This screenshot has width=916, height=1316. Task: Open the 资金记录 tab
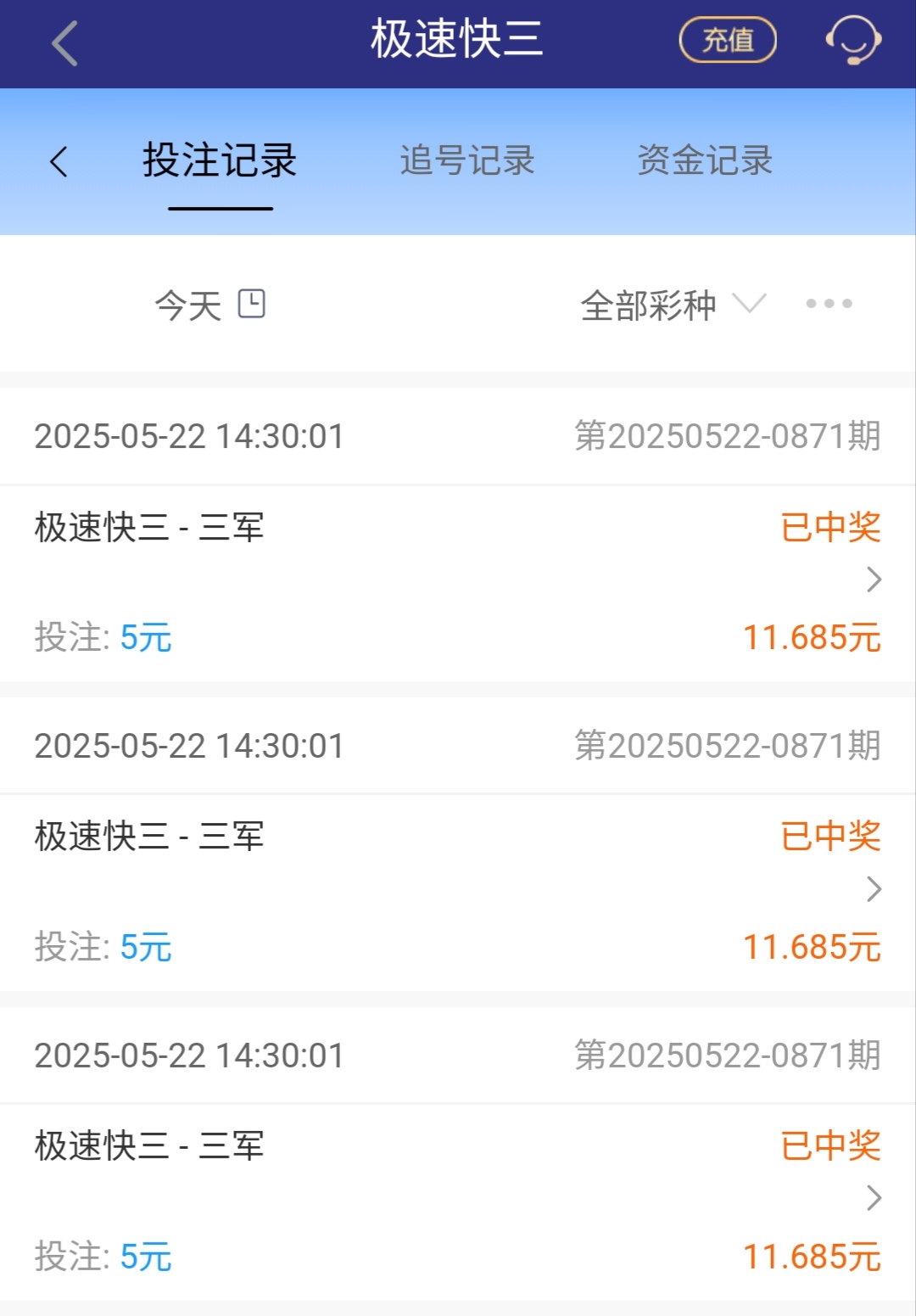(705, 160)
